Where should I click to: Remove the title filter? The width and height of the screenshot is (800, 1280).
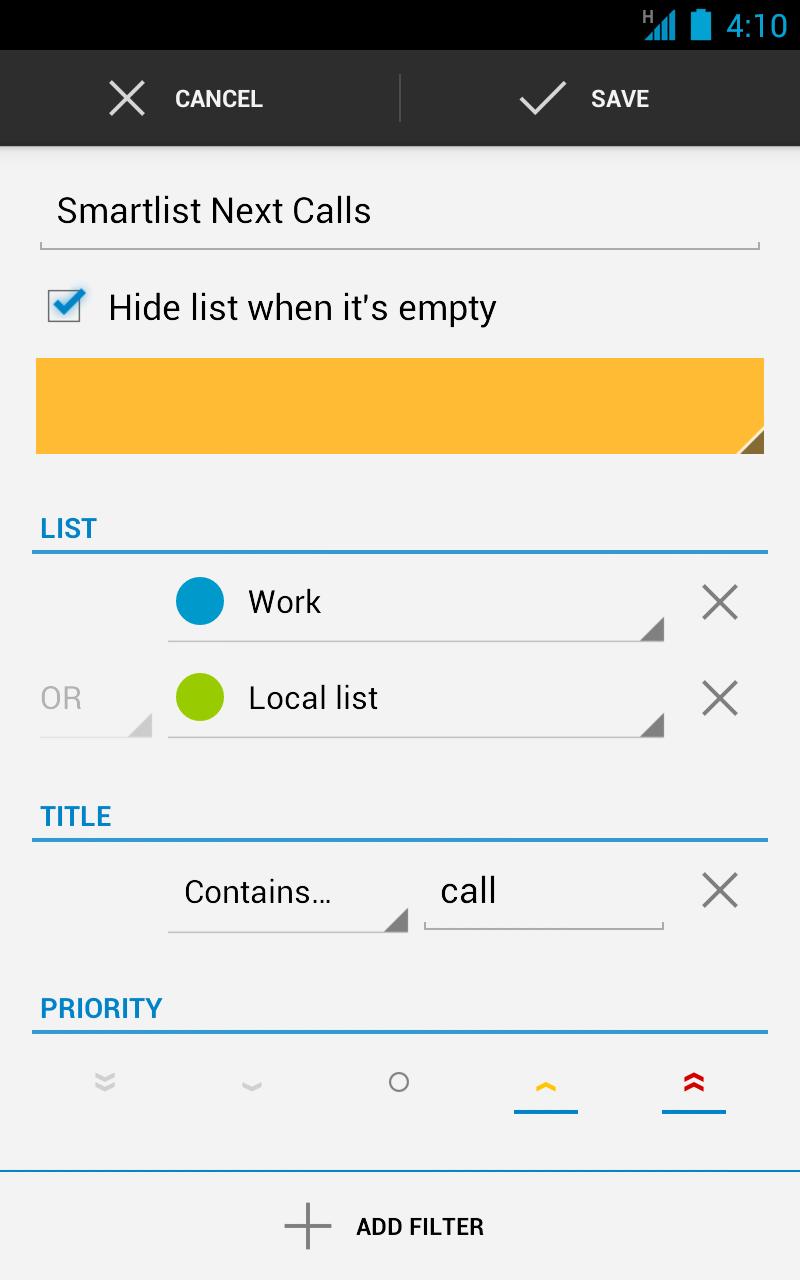coord(720,891)
